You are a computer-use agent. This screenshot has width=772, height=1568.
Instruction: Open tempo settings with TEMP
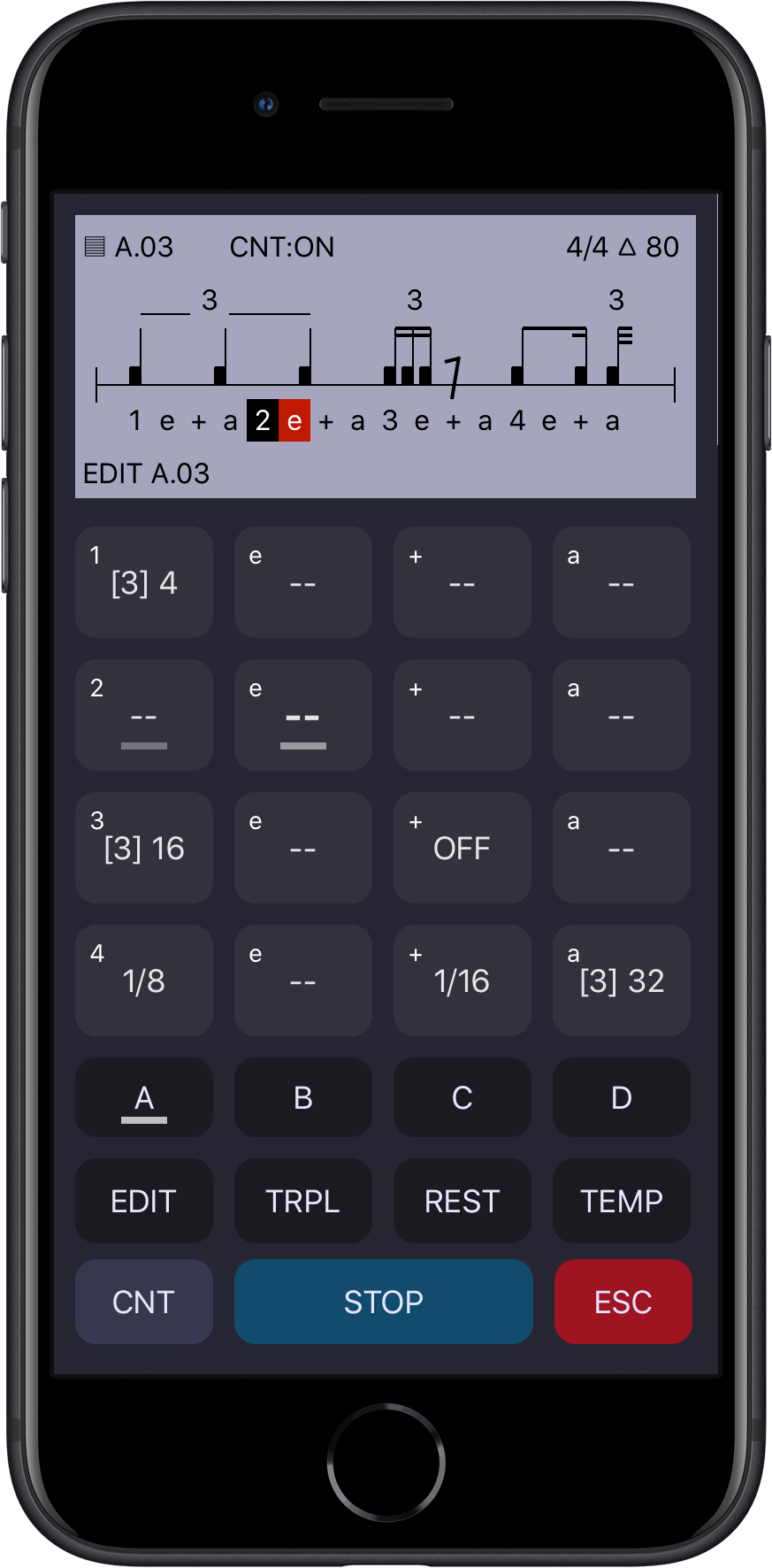click(621, 1201)
